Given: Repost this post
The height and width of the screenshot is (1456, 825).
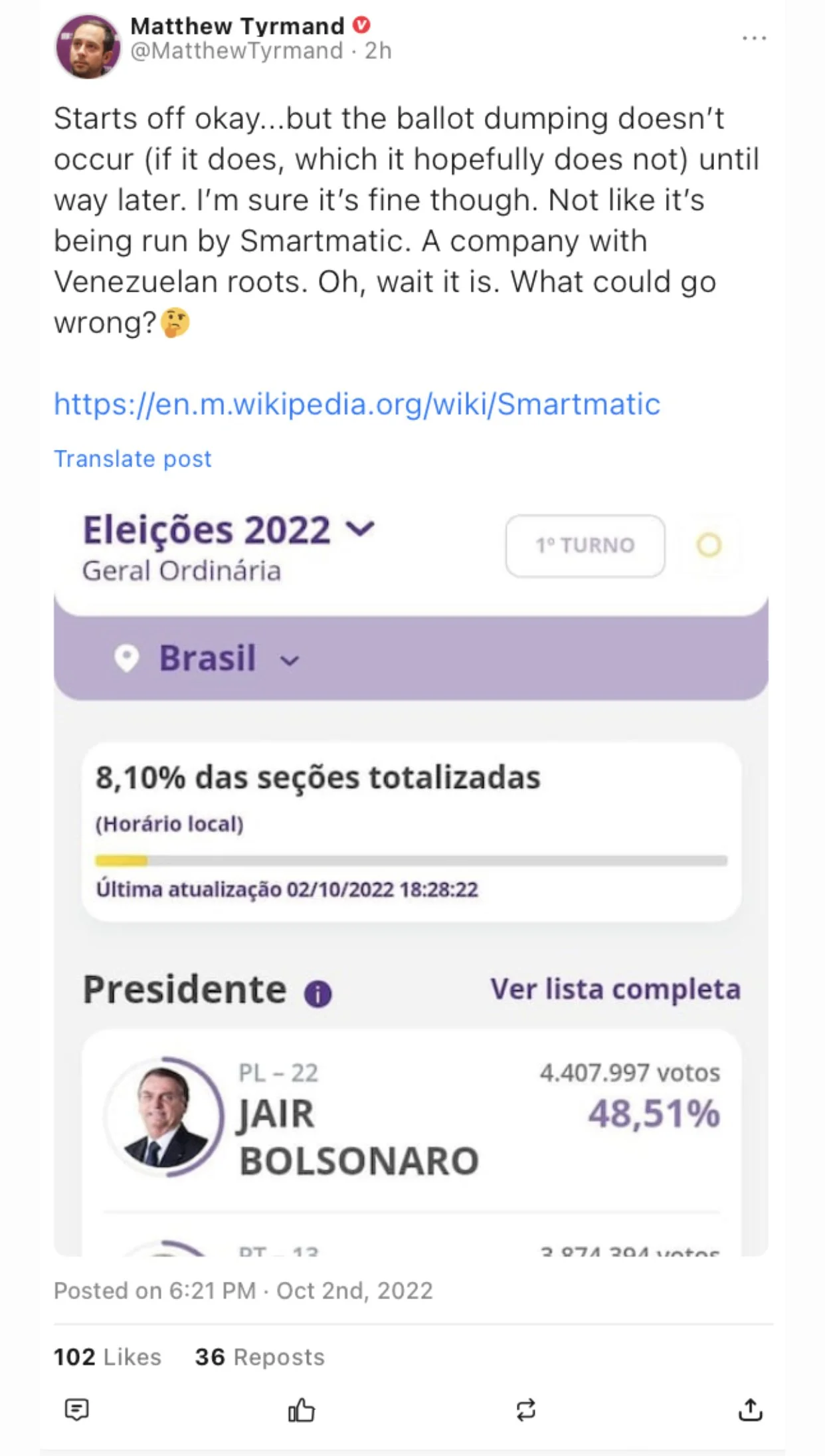Looking at the screenshot, I should [x=525, y=1409].
